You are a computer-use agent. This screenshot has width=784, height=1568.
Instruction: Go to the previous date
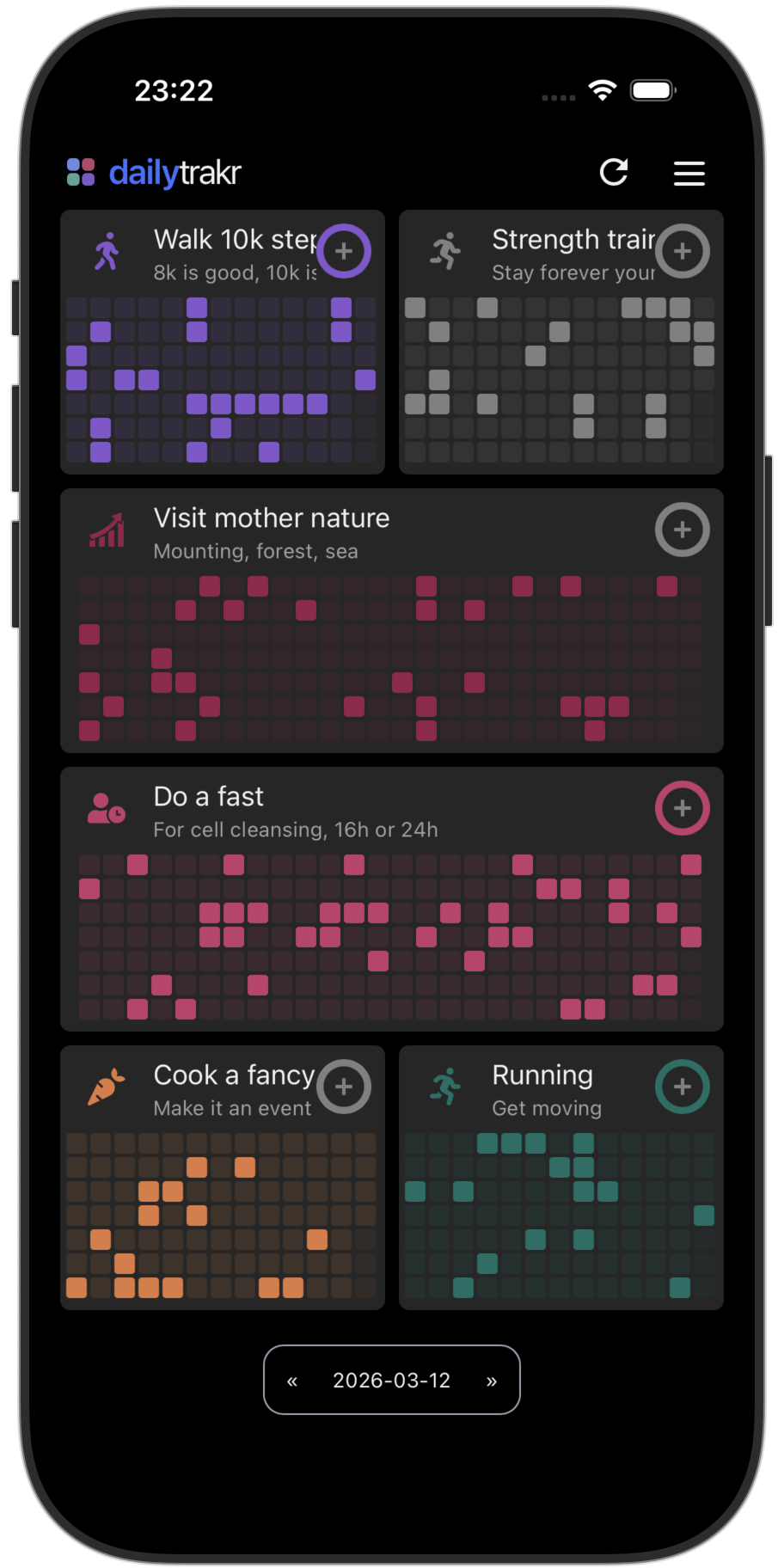point(292,1381)
